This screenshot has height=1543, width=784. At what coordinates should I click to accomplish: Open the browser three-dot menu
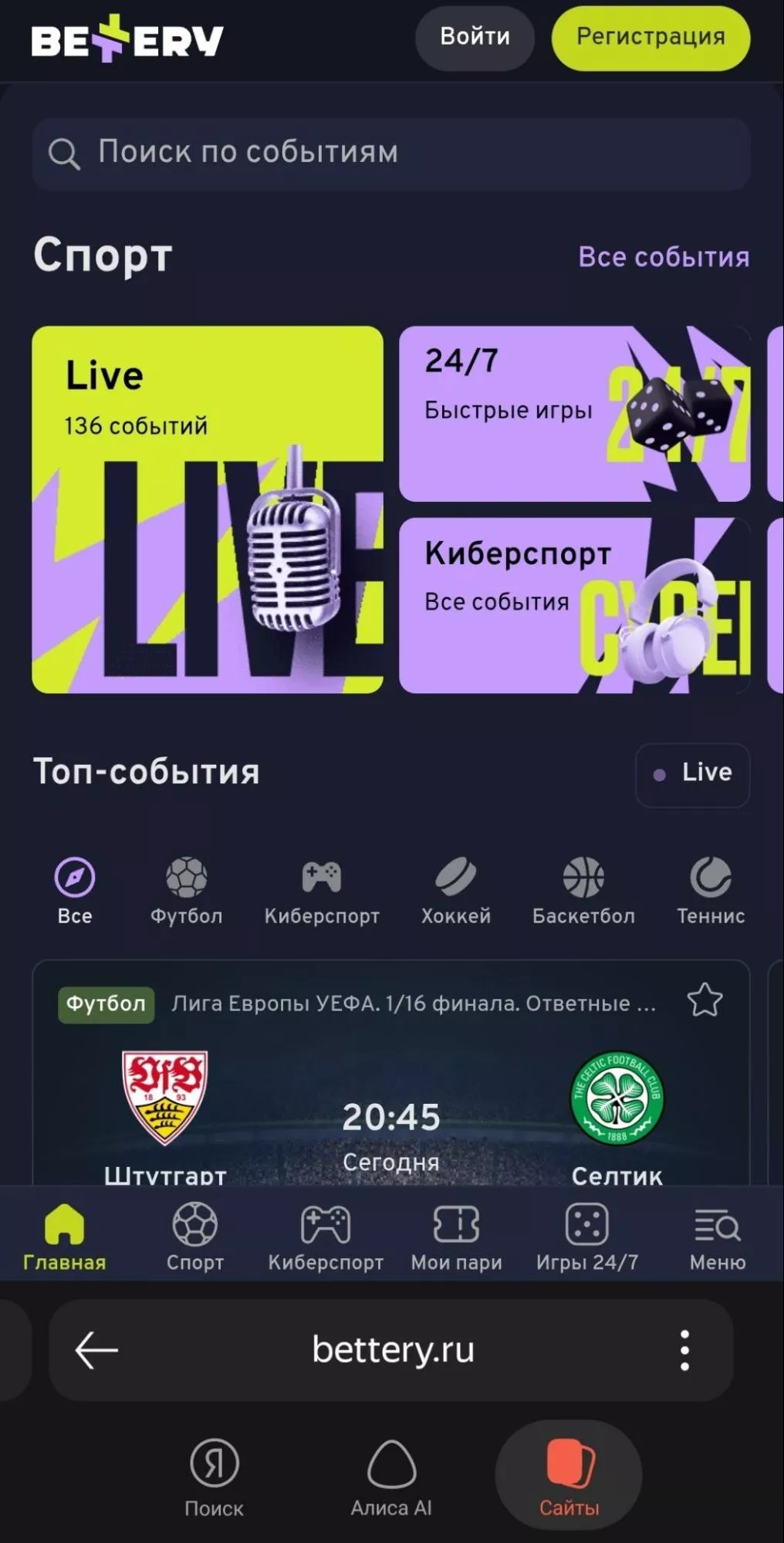(684, 1350)
